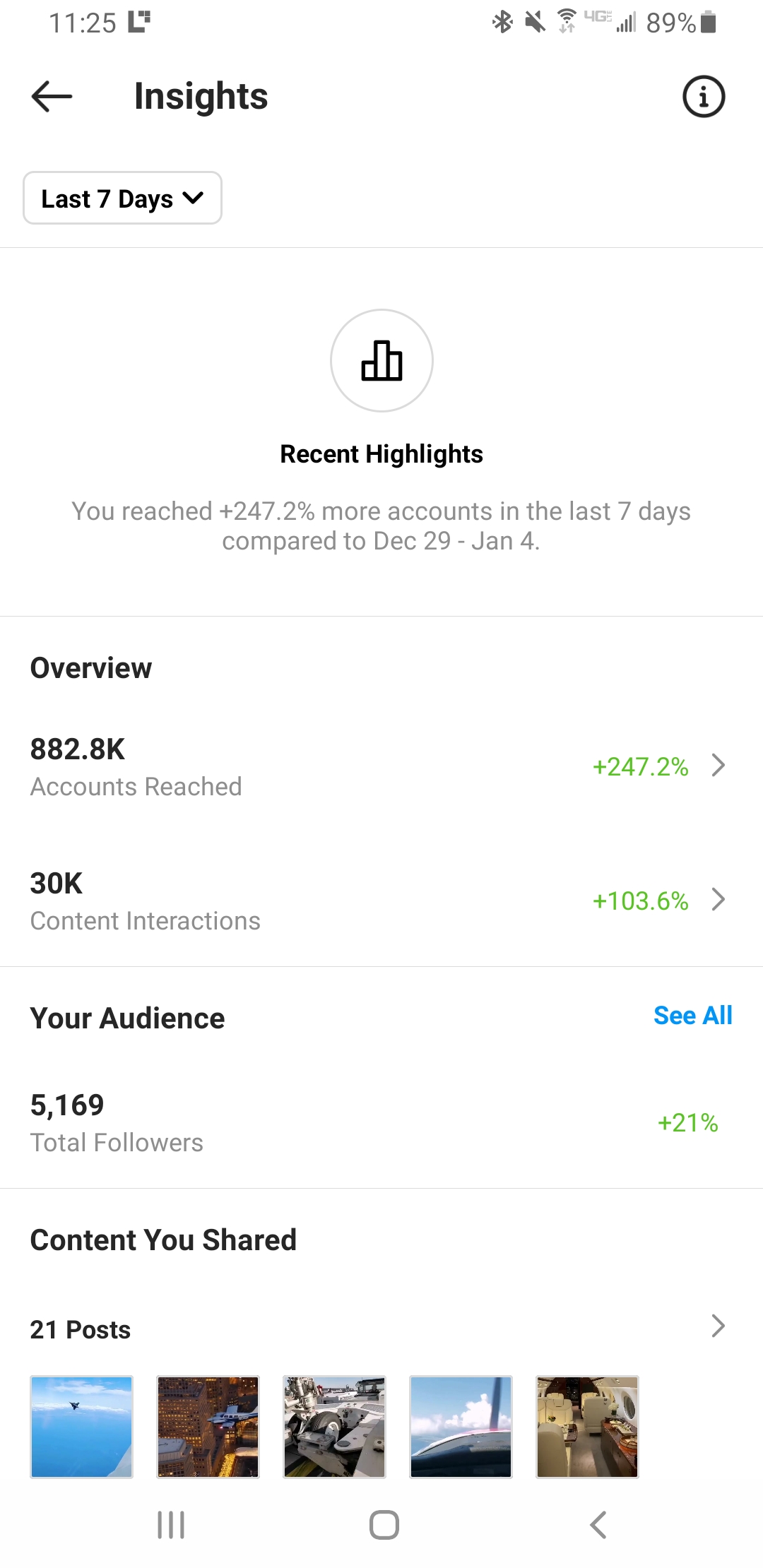Open the landing gear post thumbnail
763x1568 pixels.
coord(334,1426)
